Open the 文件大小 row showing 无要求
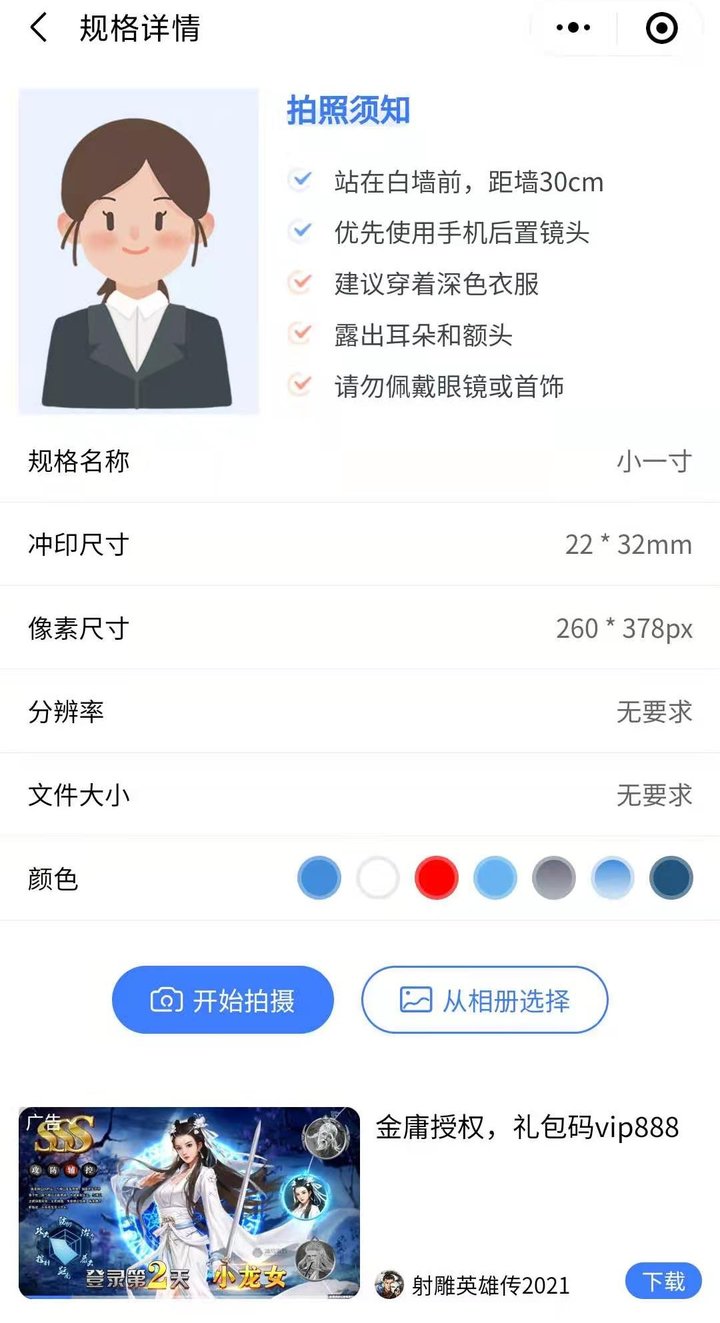 pyautogui.click(x=360, y=795)
